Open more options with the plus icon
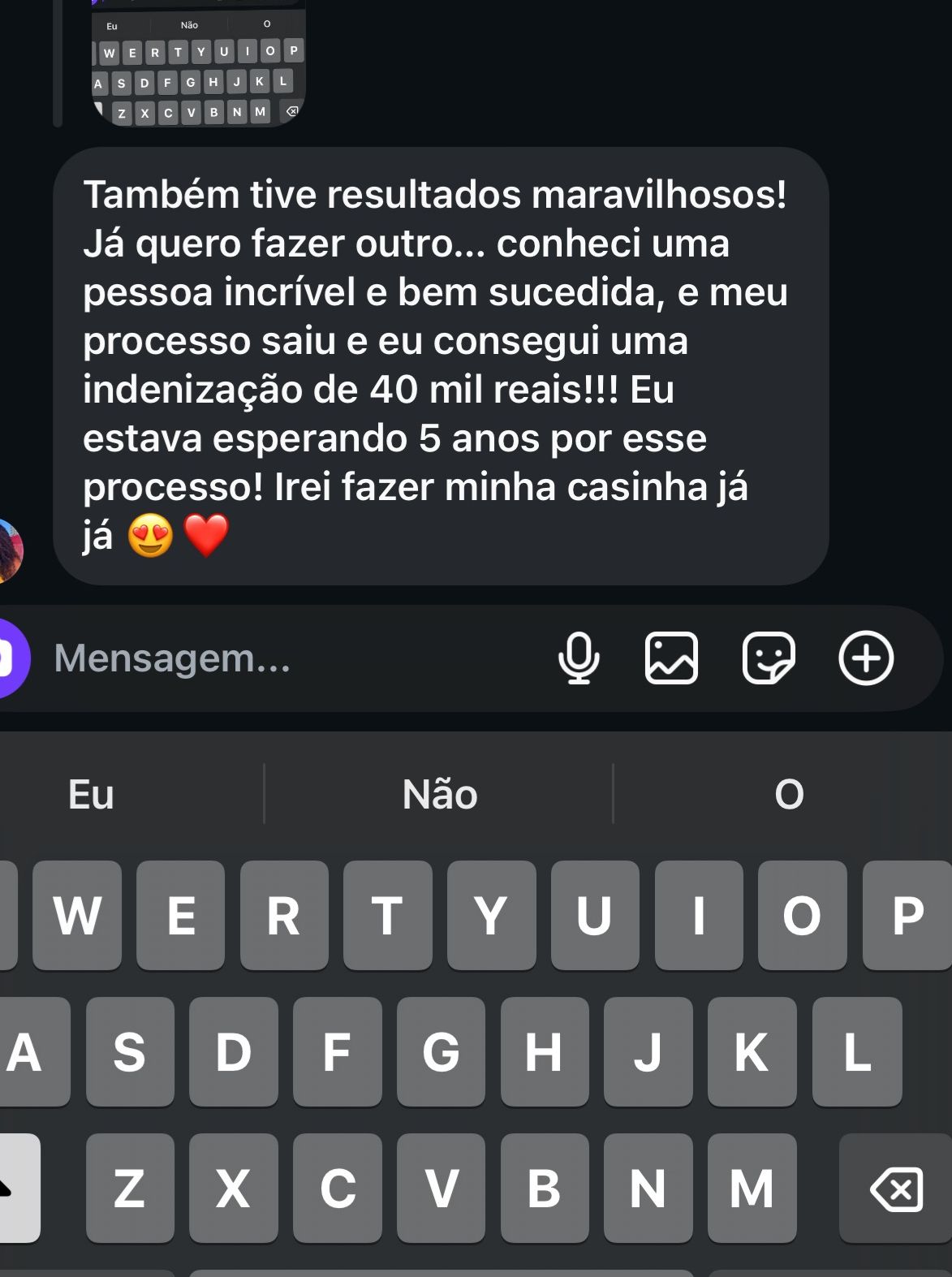This screenshot has height=1277, width=952. pos(866,658)
